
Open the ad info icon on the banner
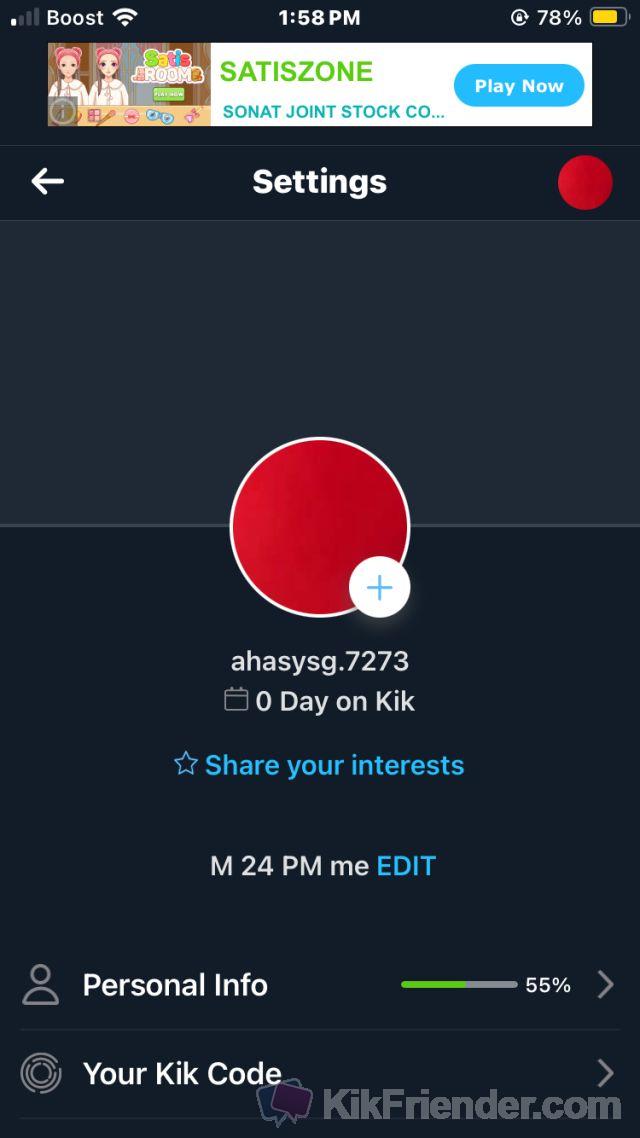(63, 111)
